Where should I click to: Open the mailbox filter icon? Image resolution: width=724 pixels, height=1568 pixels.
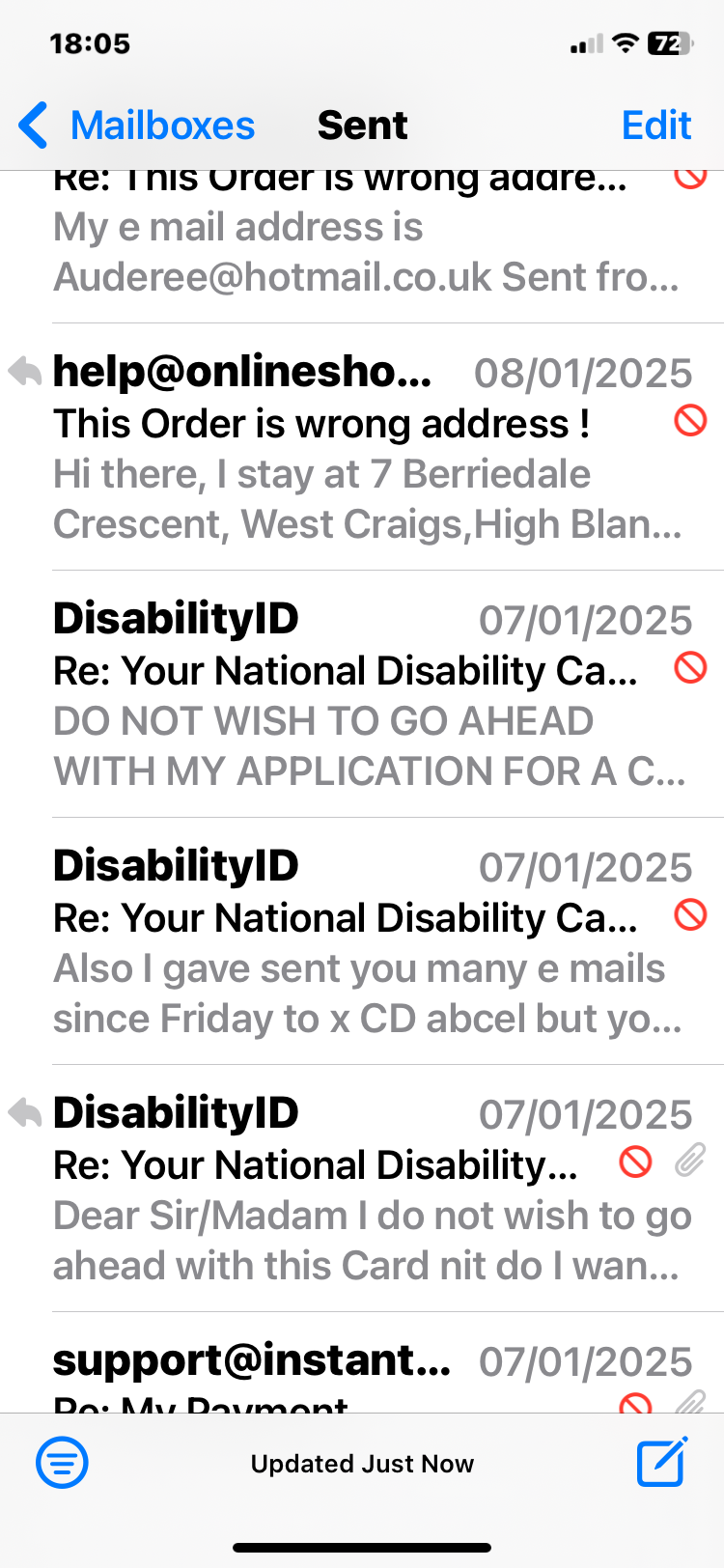pyautogui.click(x=62, y=1462)
